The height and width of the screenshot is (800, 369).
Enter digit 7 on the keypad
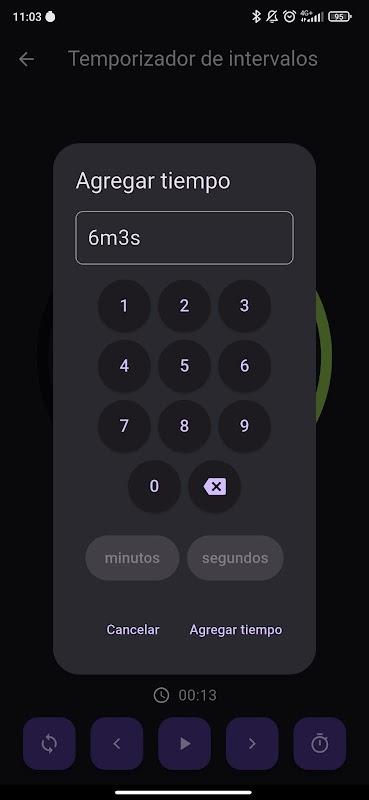click(x=124, y=426)
